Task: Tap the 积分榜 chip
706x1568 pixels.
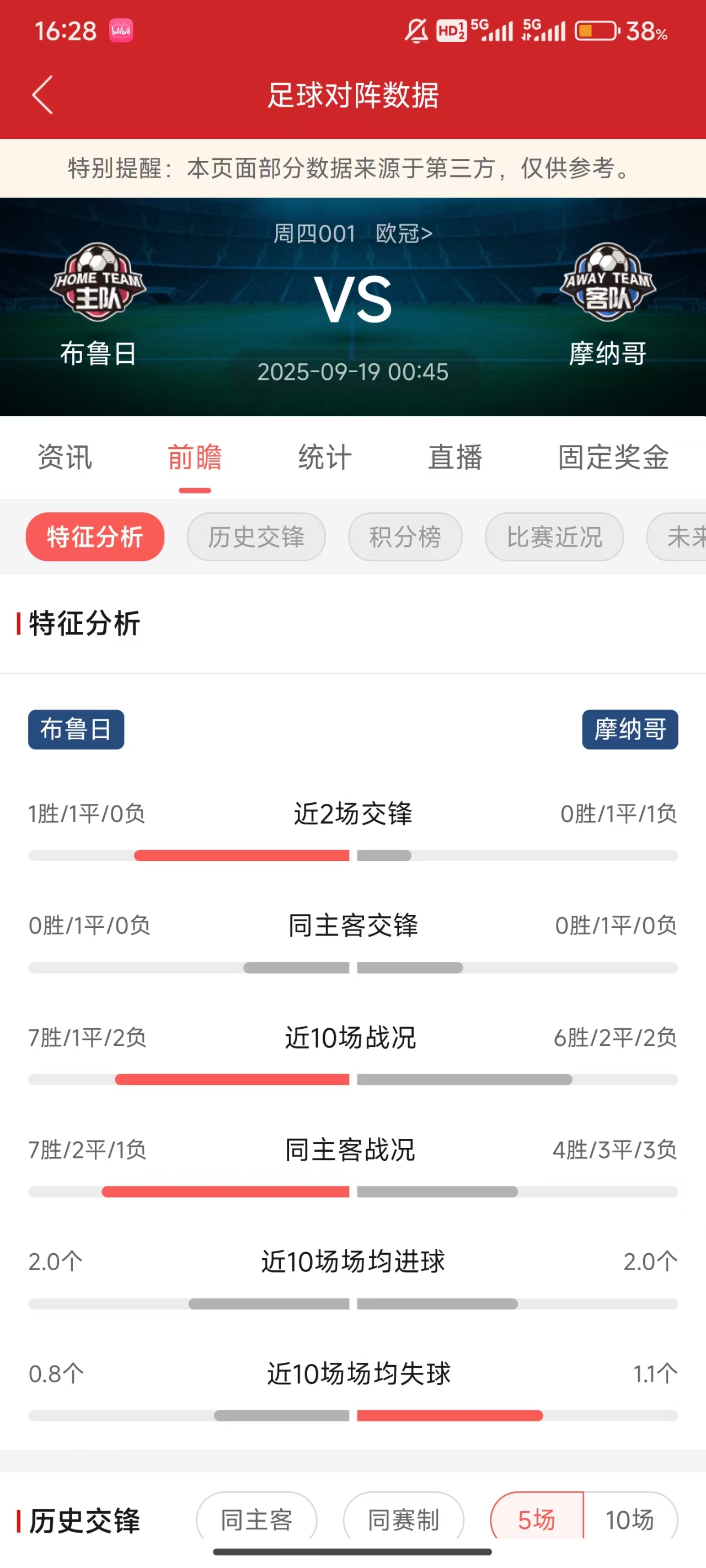Action: [405, 537]
